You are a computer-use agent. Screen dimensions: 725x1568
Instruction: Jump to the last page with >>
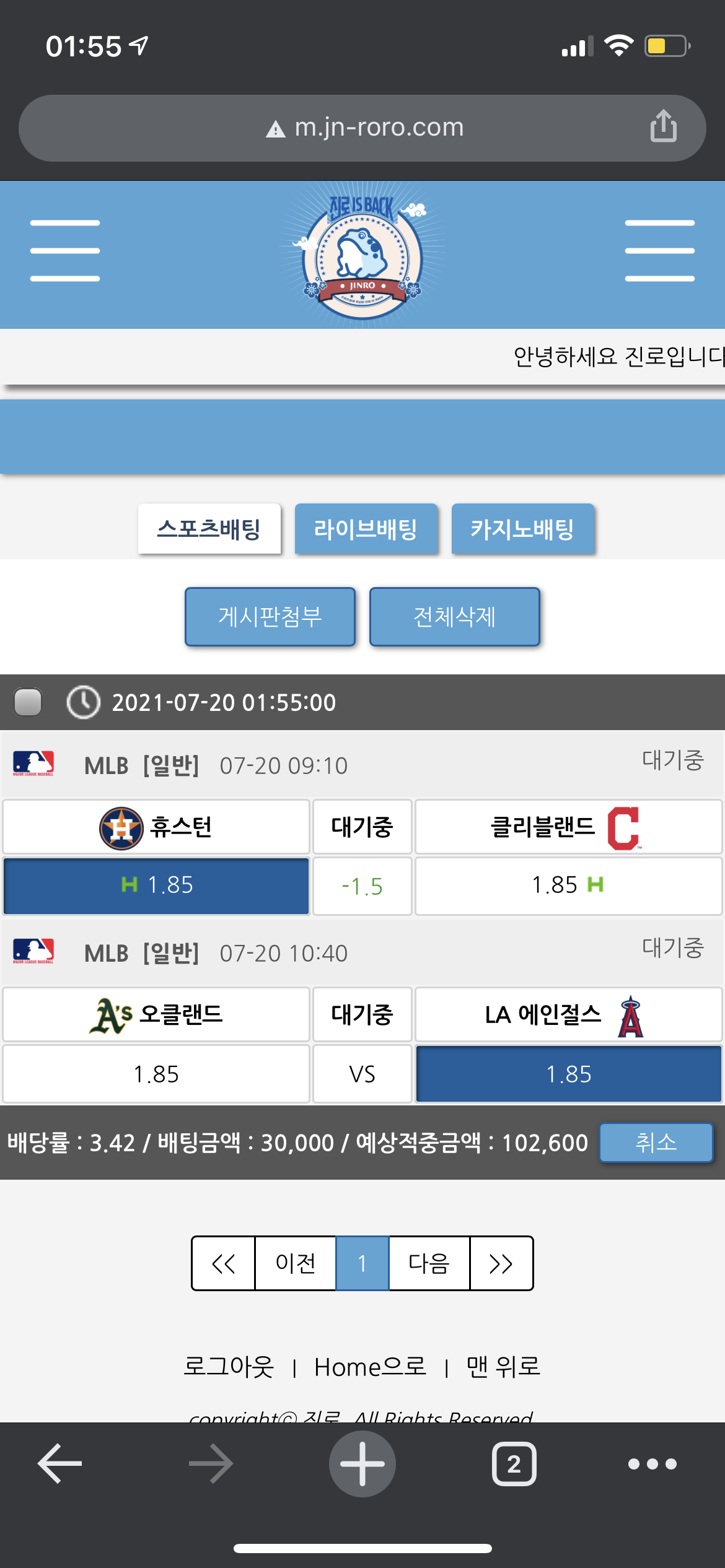pos(501,1263)
